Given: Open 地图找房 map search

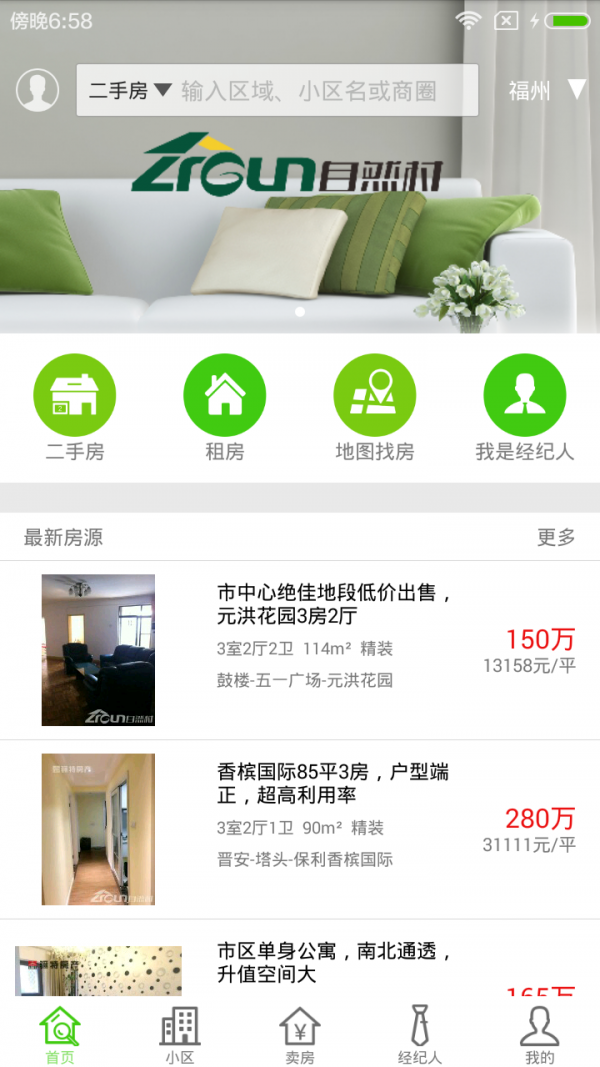Looking at the screenshot, I should click(x=375, y=408).
